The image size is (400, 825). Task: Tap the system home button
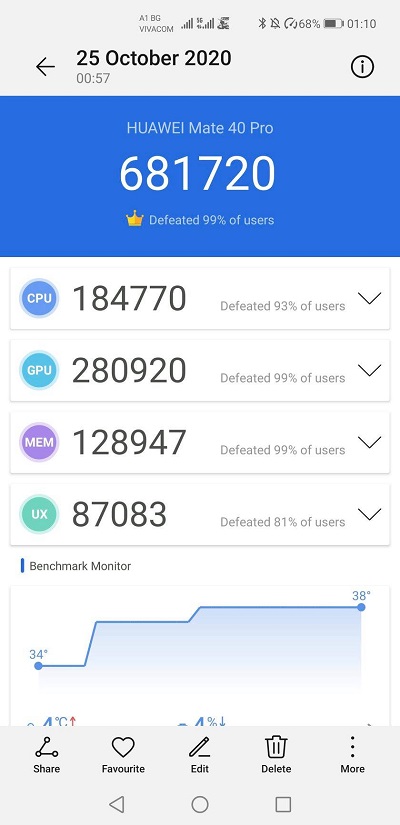point(200,804)
